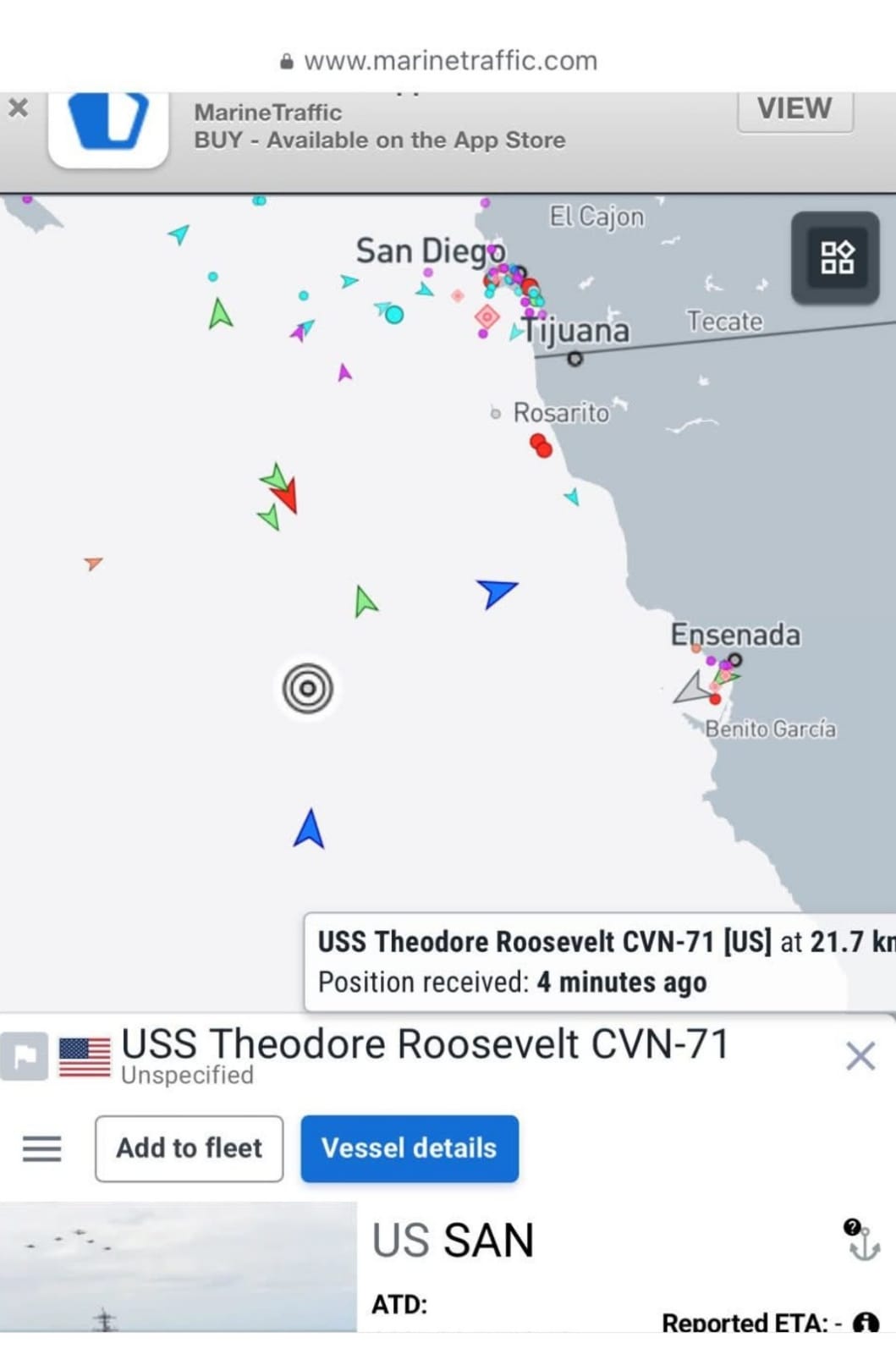Tap VIEW on the App Store banner
Image resolution: width=896 pixels, height=1354 pixels.
pyautogui.click(x=794, y=109)
